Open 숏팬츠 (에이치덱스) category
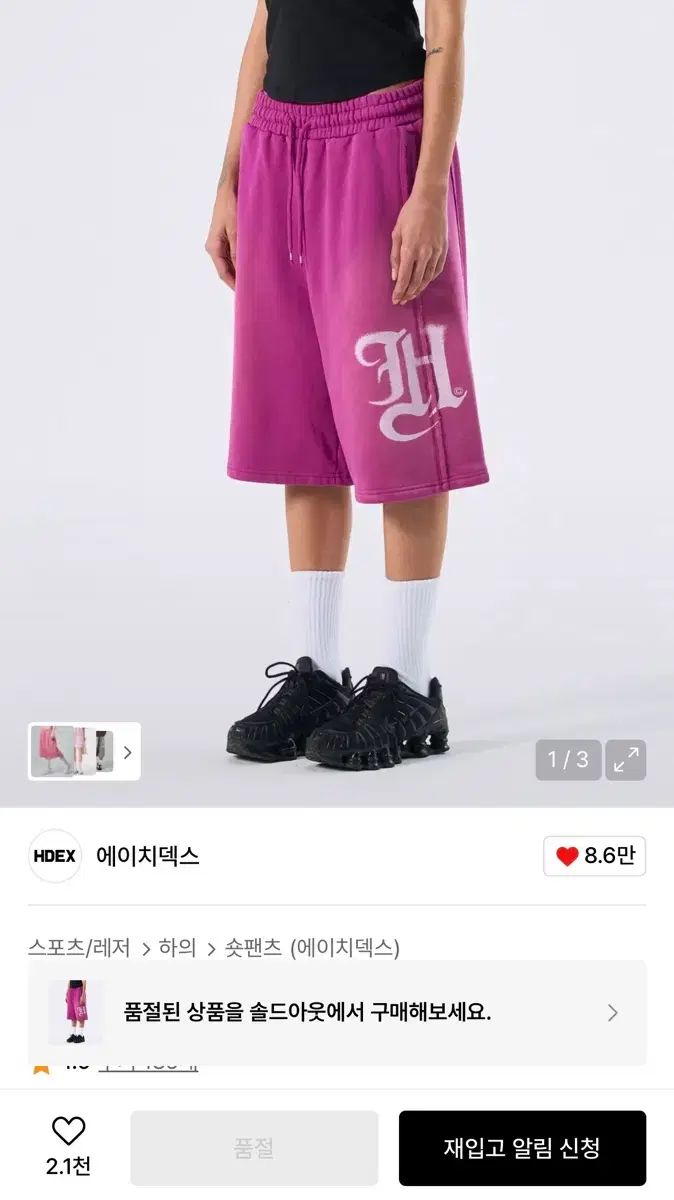Screen dimensions: 674x1200 (x=311, y=947)
